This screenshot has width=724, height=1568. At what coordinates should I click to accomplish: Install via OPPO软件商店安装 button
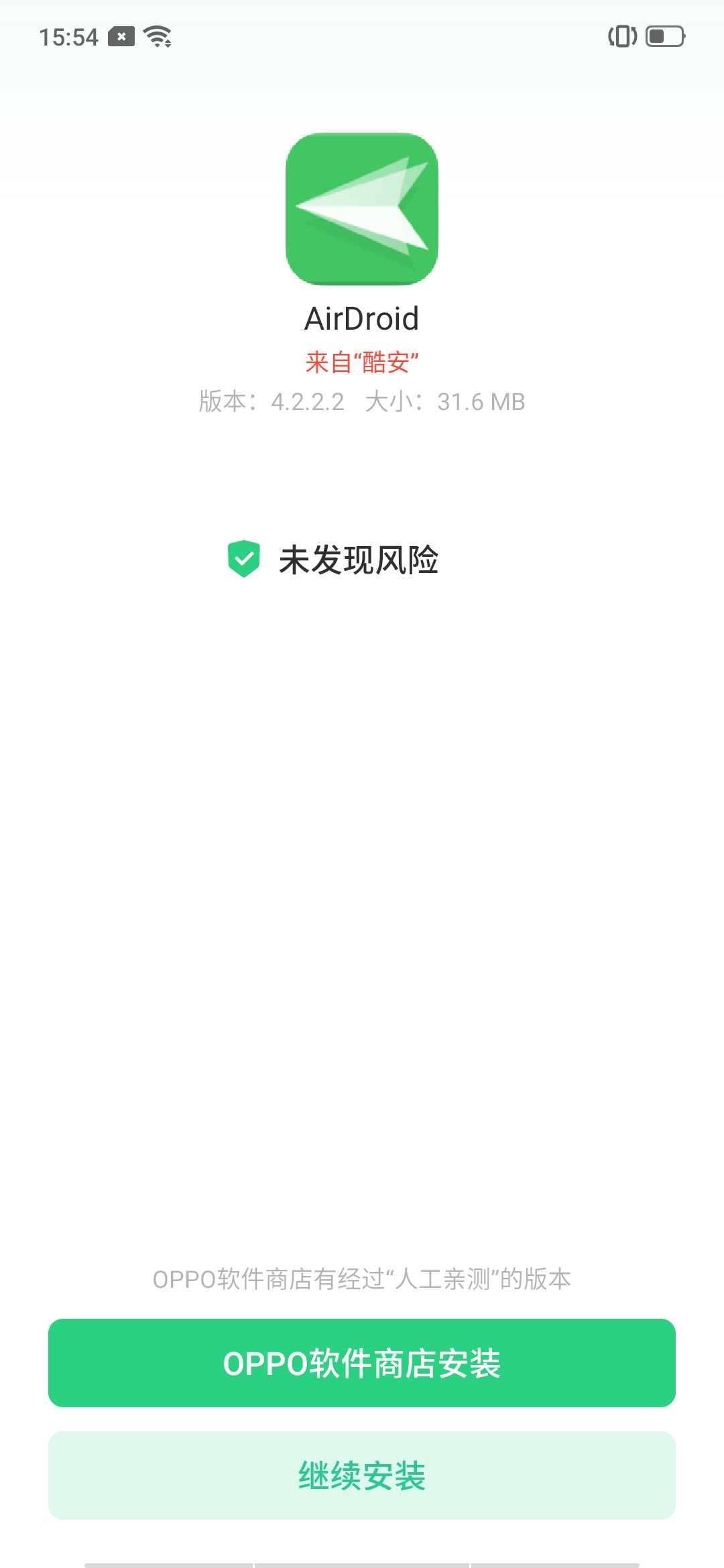(x=362, y=1363)
